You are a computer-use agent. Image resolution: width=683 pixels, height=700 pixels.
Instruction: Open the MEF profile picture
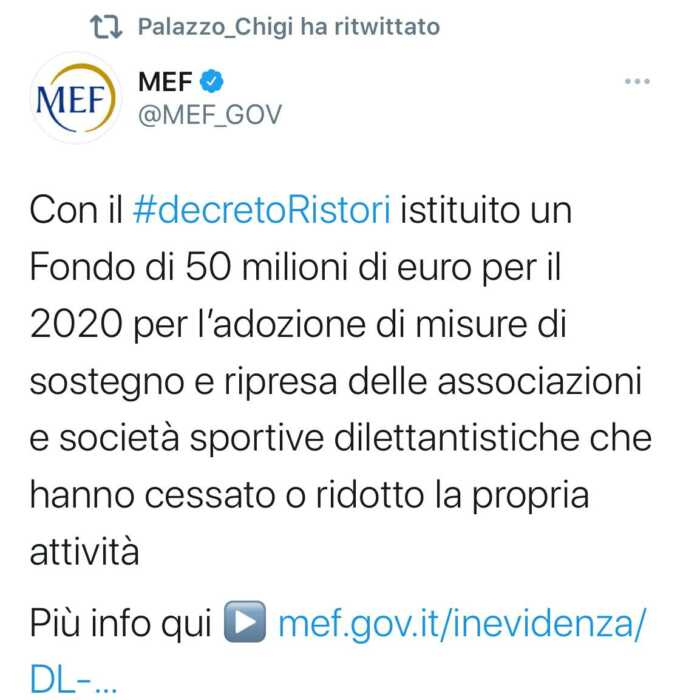[x=76, y=98]
